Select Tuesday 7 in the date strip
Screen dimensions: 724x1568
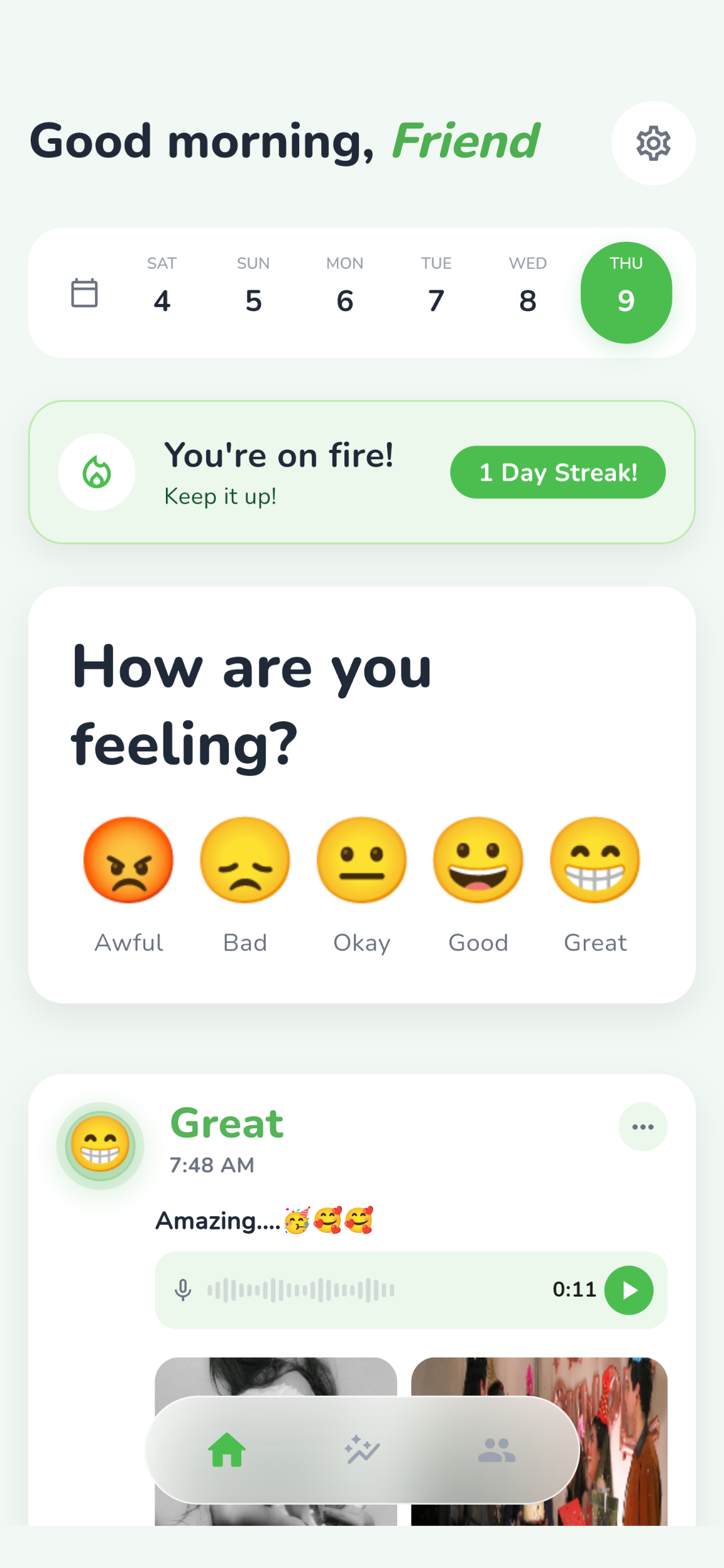pos(436,288)
